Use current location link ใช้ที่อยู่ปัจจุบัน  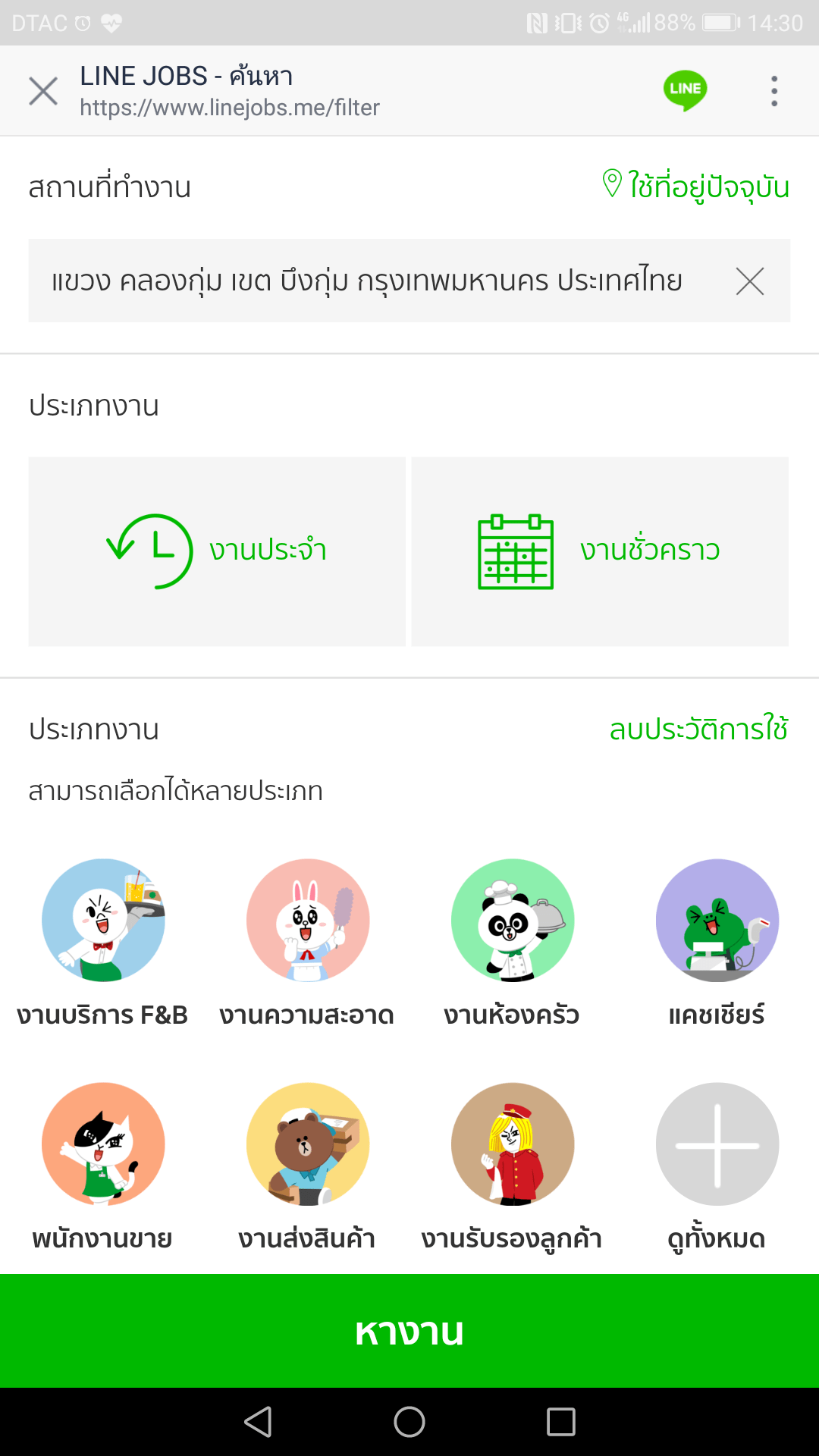point(696,186)
